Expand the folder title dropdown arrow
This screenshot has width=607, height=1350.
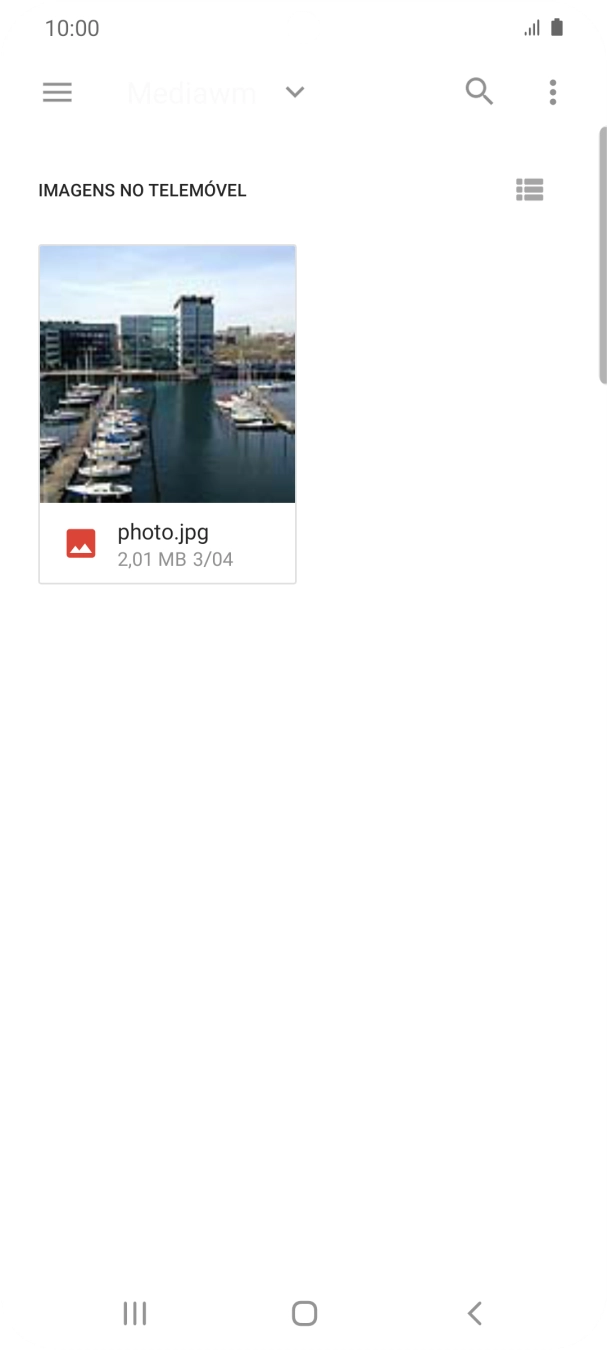(294, 92)
